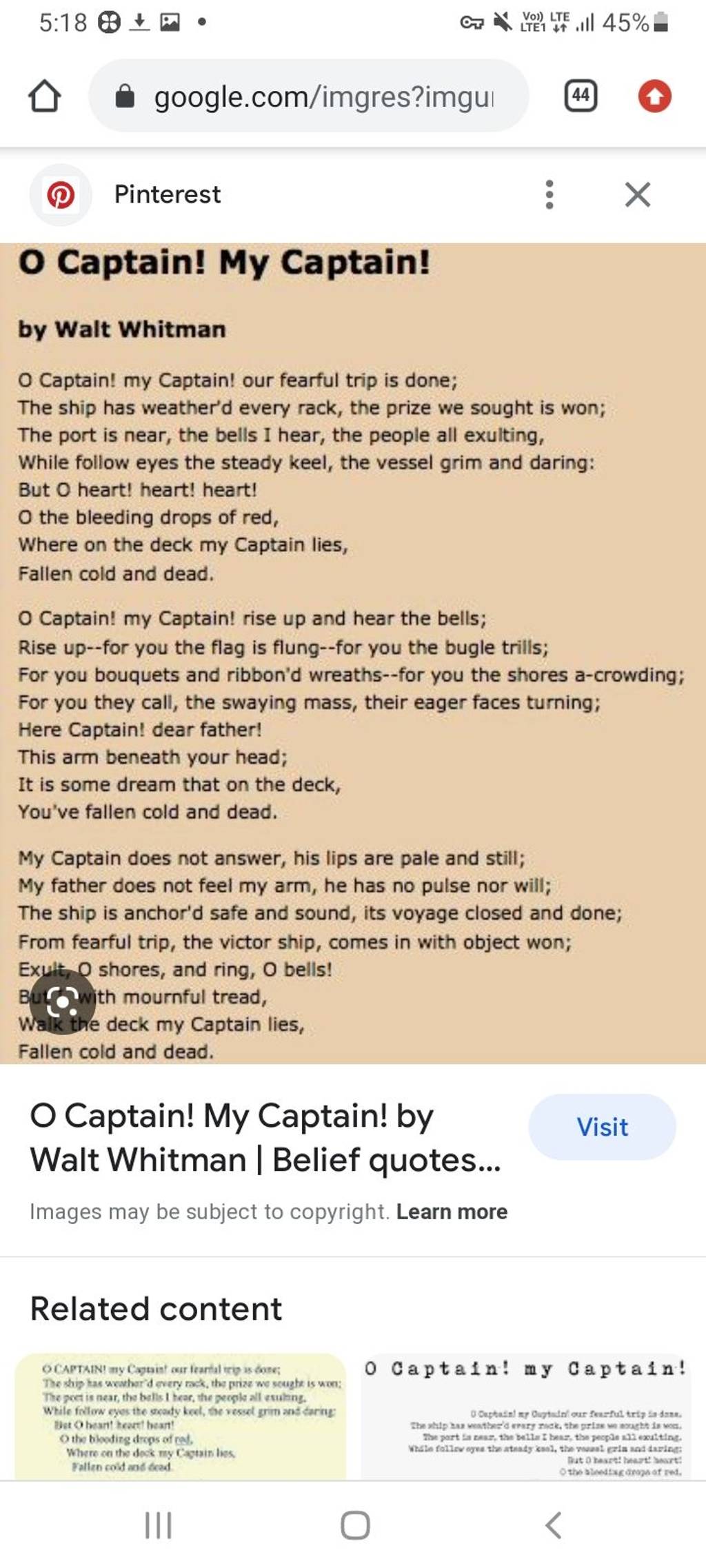Open the three-dot menu on the Pinterest banner
Screen dimensions: 706x1568
click(x=549, y=194)
